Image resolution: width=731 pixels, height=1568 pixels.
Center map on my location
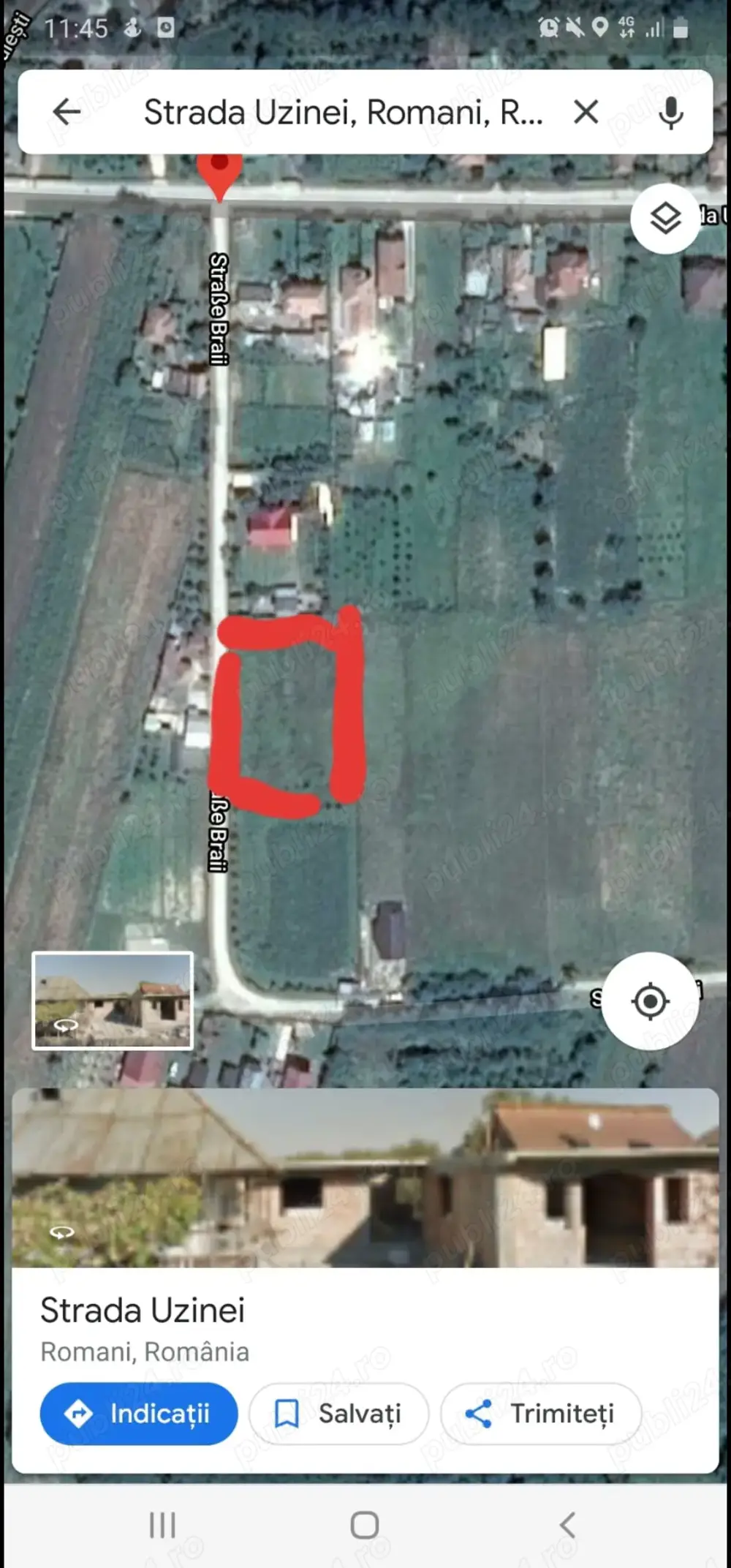pos(650,1002)
